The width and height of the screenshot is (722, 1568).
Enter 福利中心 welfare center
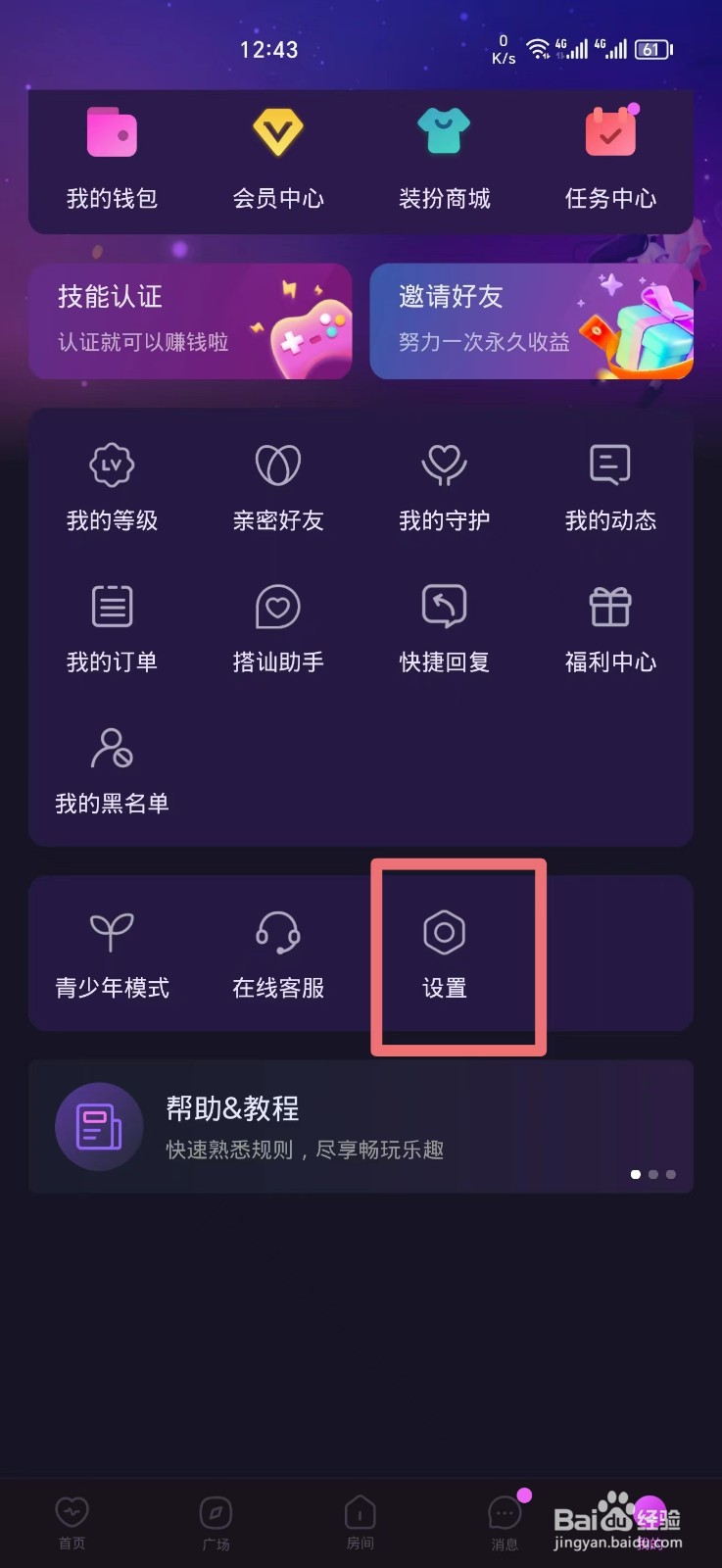click(610, 627)
